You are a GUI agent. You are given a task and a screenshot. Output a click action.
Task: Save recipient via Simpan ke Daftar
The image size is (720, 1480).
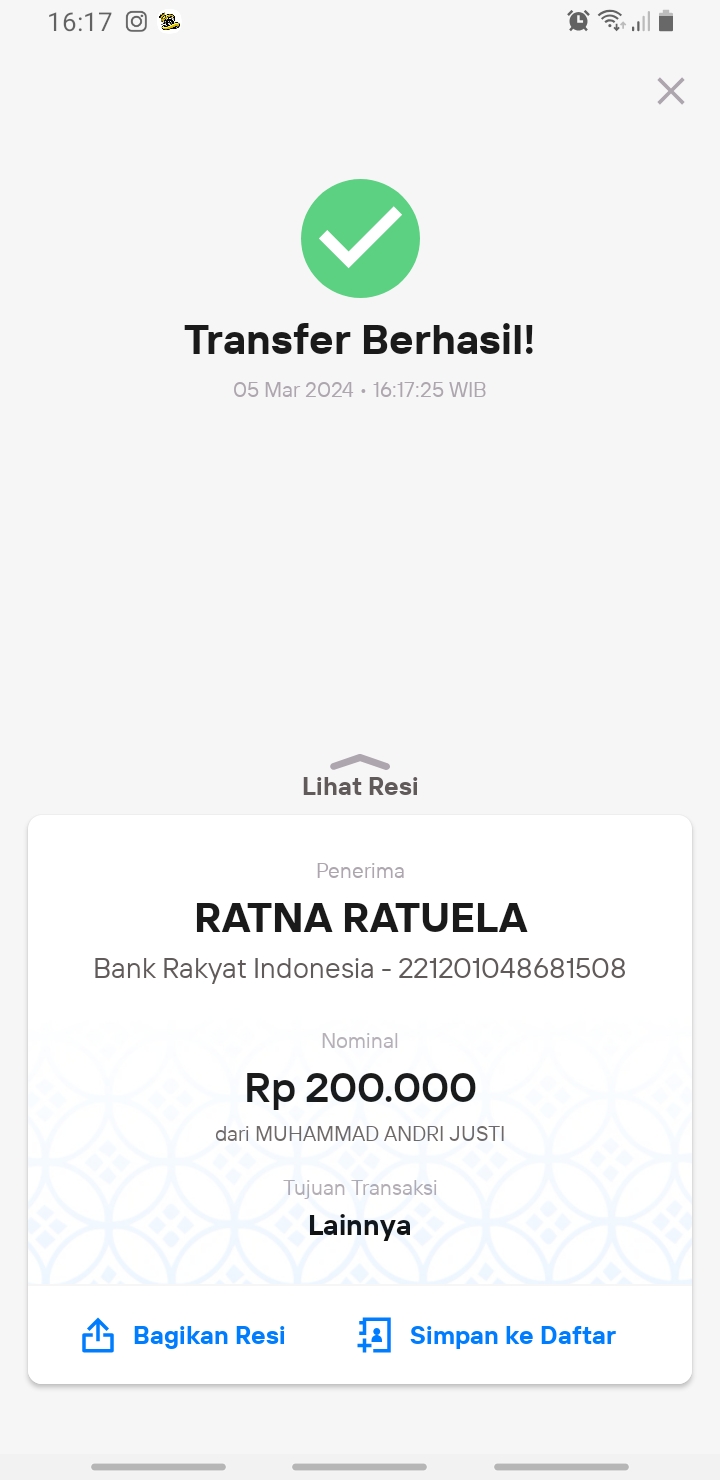tap(486, 1335)
